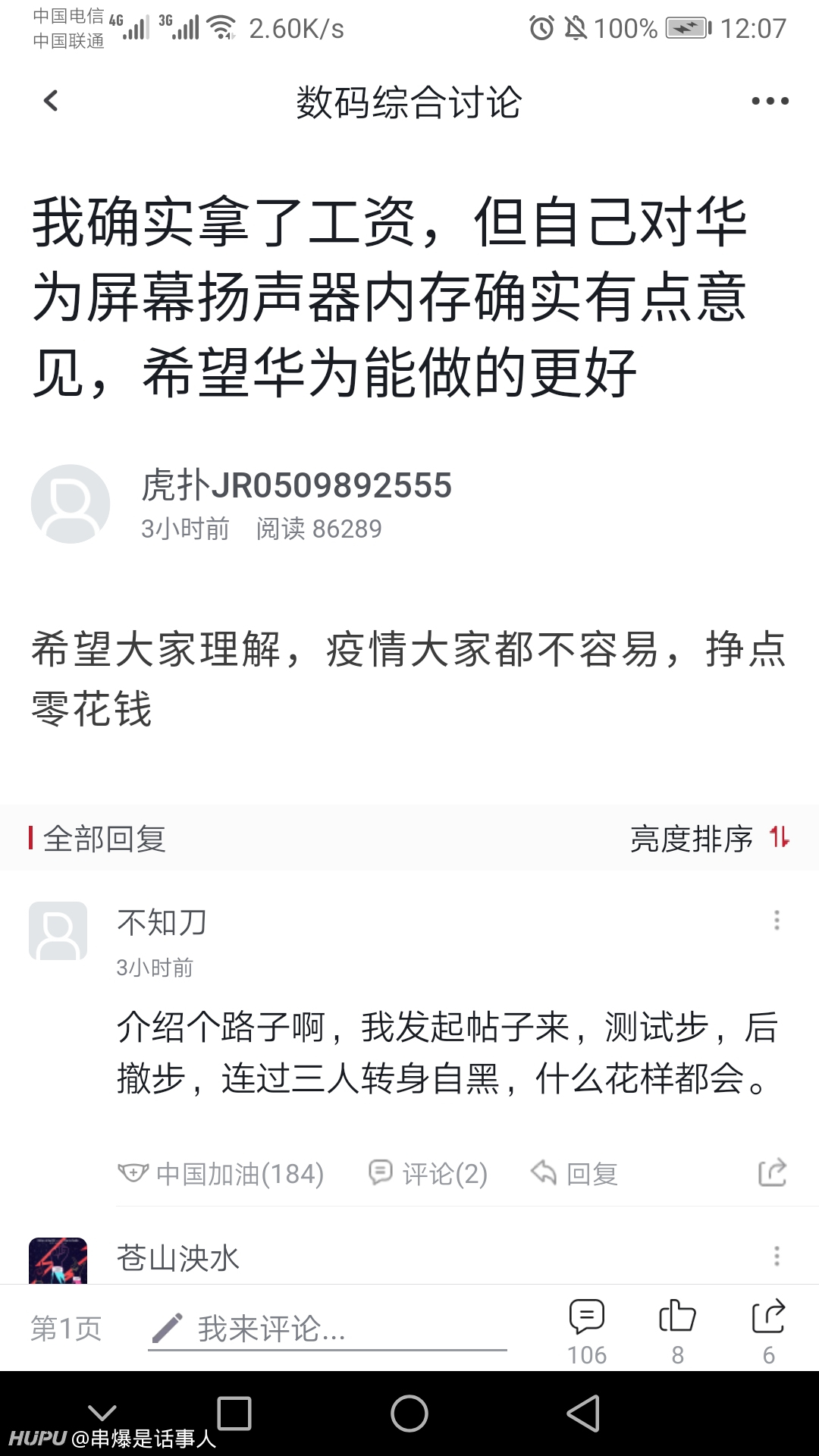Like the post with thumbs-up icon
The height and width of the screenshot is (1456, 819).
(678, 1332)
